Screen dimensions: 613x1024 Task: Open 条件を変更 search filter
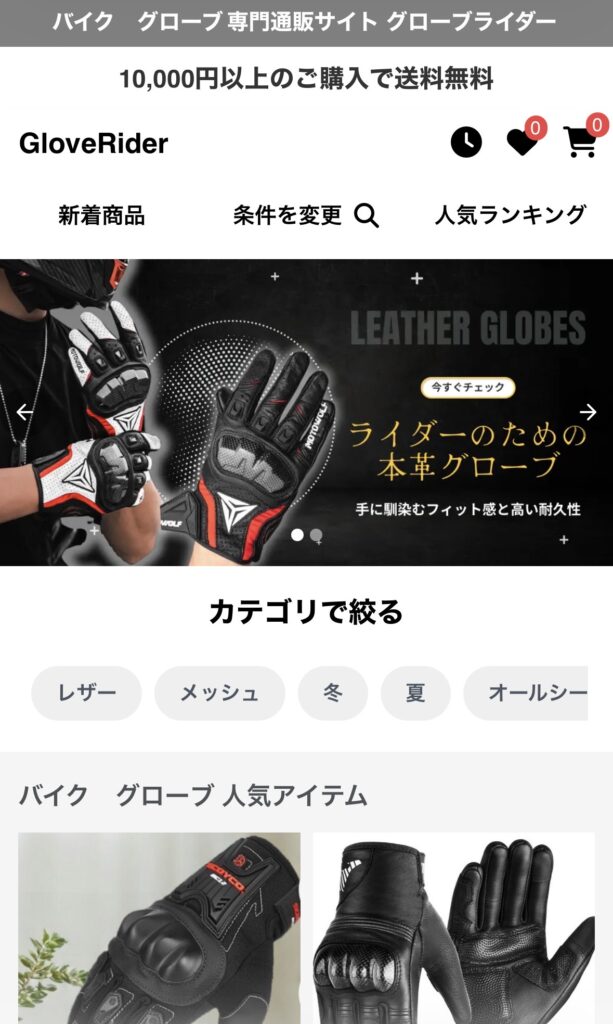tap(305, 215)
